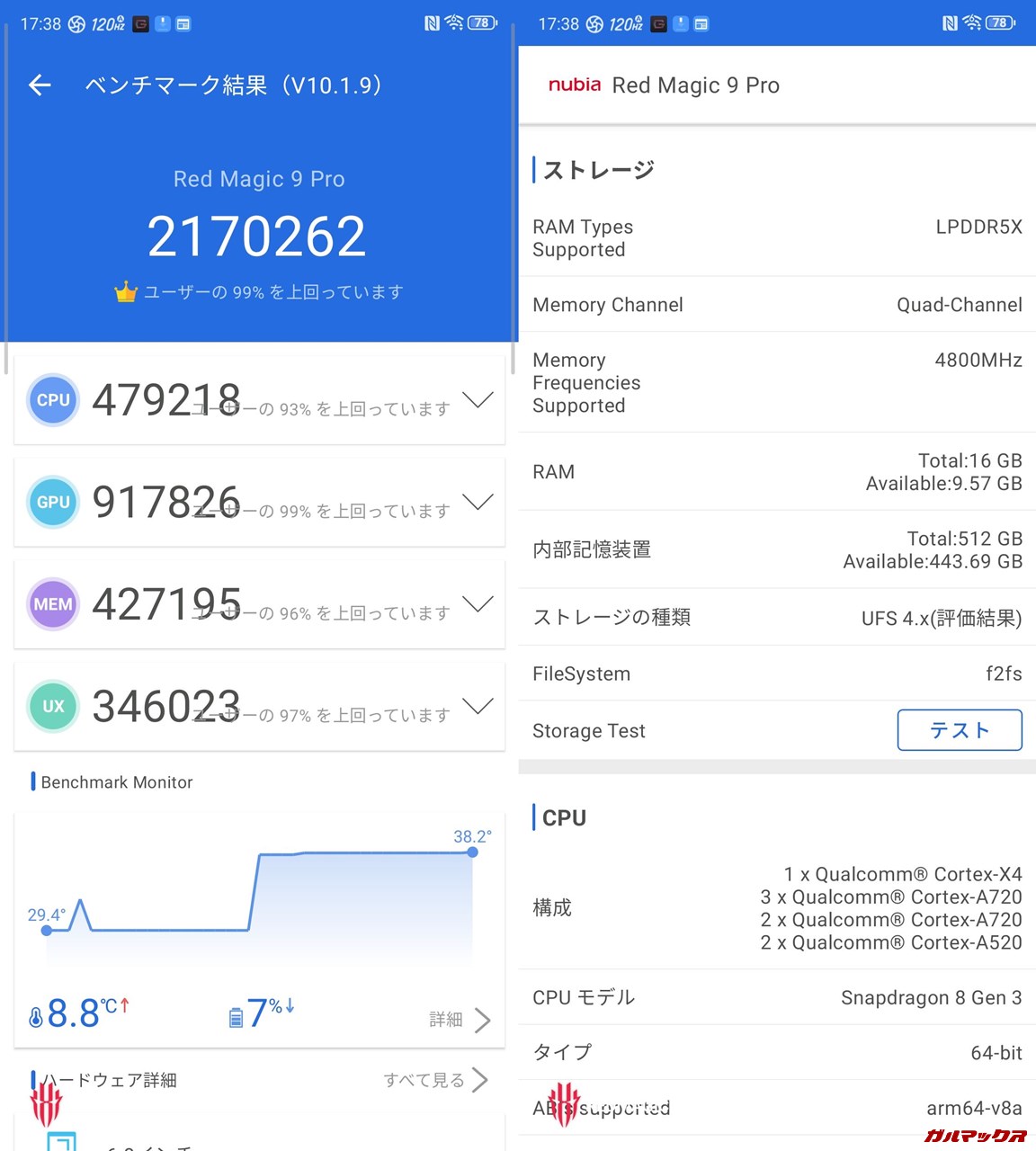This screenshot has width=1036, height=1151.
Task: Open 詳細 in Benchmark Monitor
Action: click(x=460, y=1019)
